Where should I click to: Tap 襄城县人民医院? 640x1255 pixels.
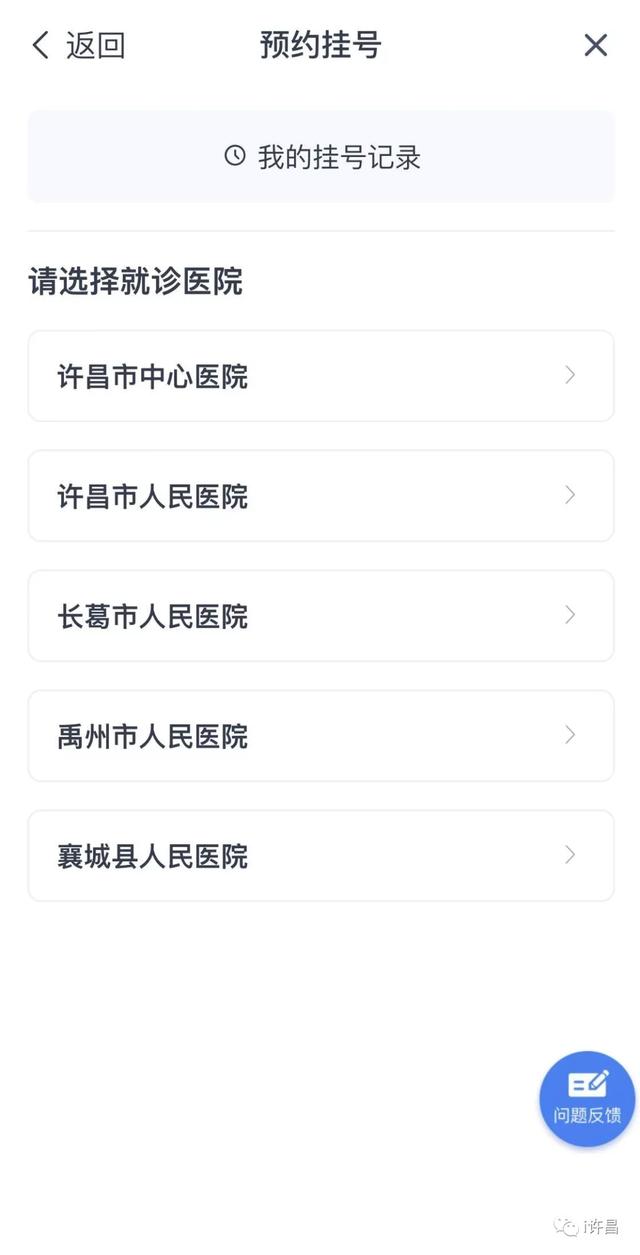pyautogui.click(x=321, y=856)
